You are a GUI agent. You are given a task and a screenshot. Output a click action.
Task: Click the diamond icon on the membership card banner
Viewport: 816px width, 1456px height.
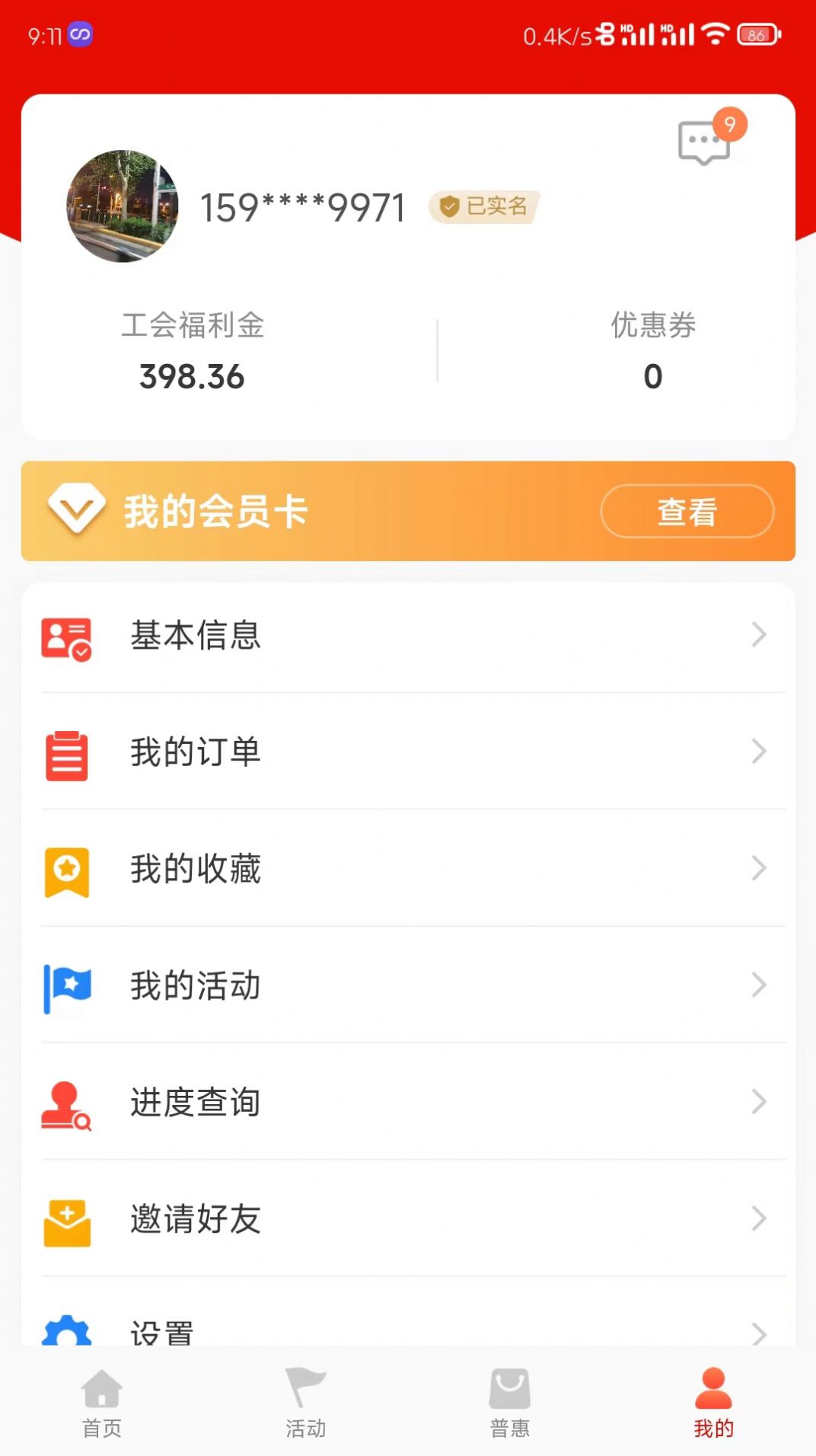click(x=75, y=510)
